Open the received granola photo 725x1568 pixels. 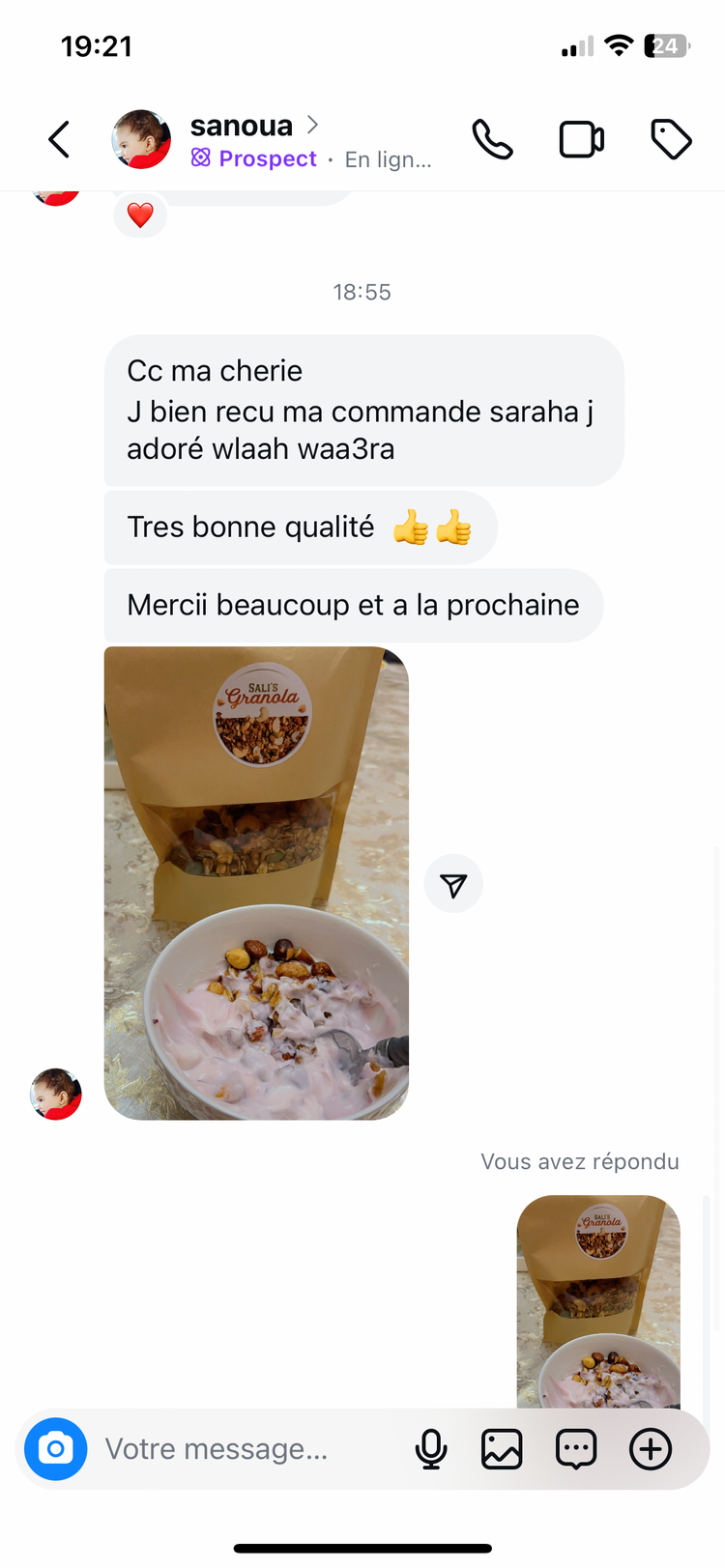pos(256,883)
